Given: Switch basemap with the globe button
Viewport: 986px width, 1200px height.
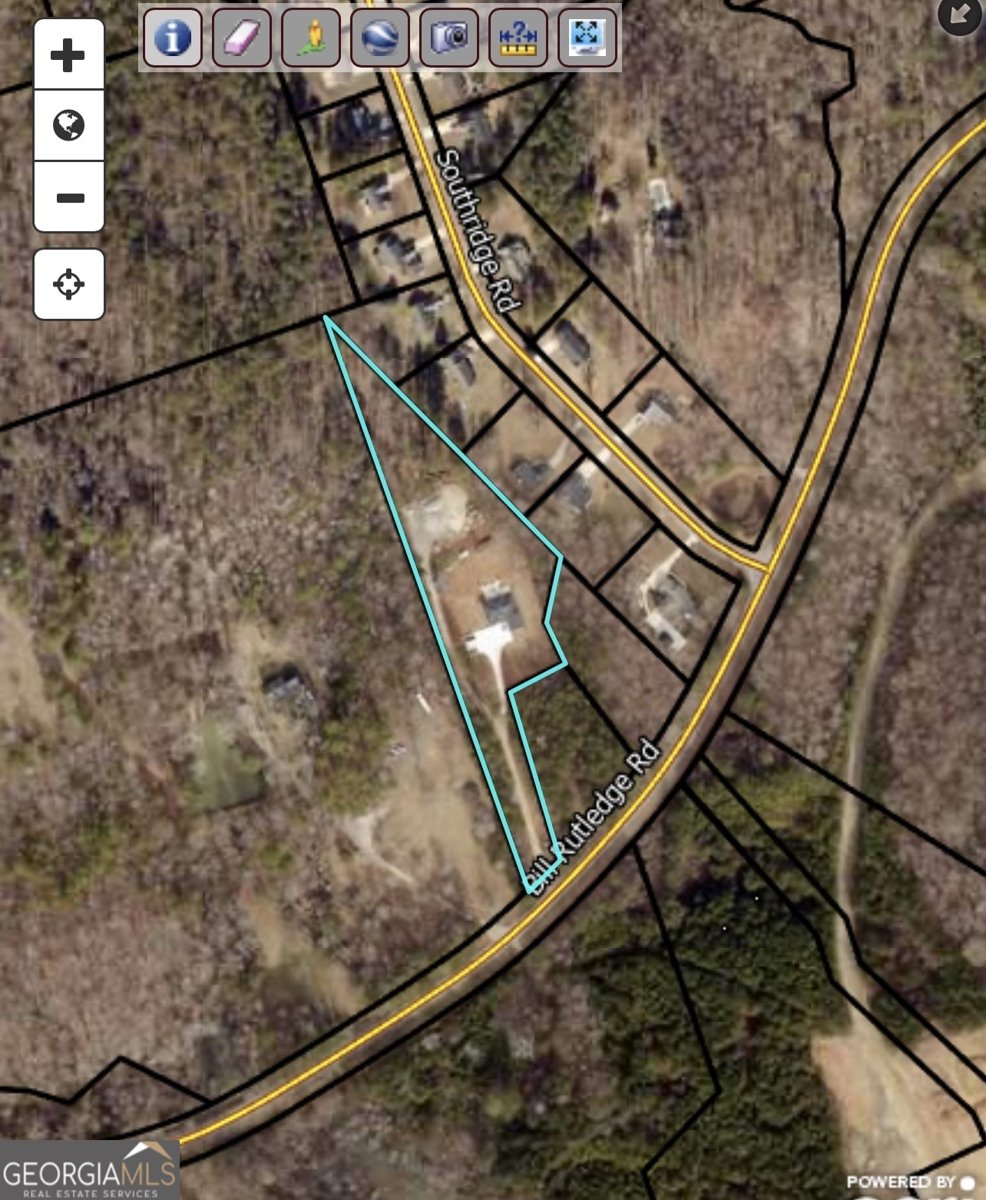Looking at the screenshot, I should coord(68,126).
